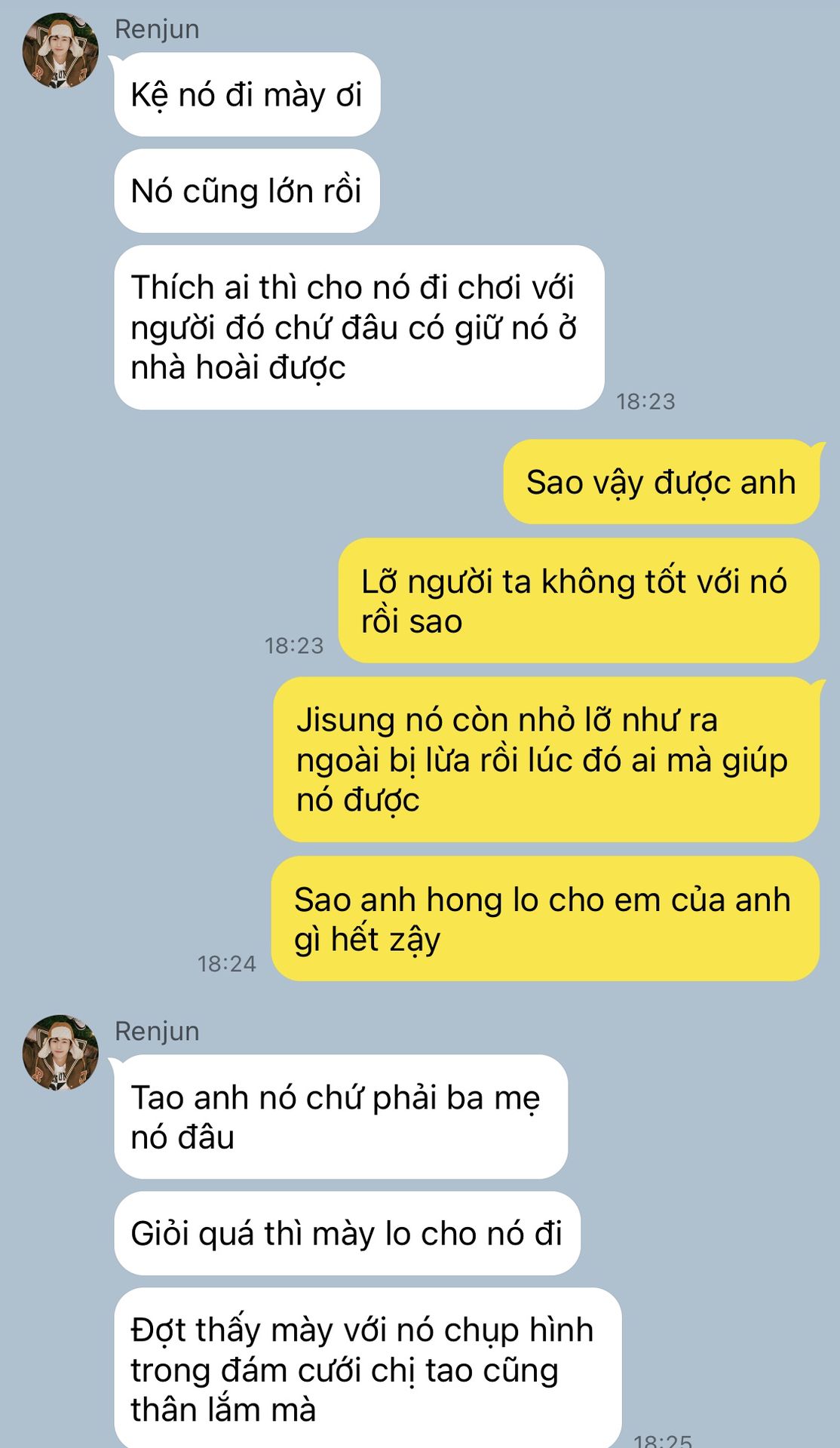Open Renjun's avatar beside "Kệ nó đi mày ơi"

[x=60, y=51]
